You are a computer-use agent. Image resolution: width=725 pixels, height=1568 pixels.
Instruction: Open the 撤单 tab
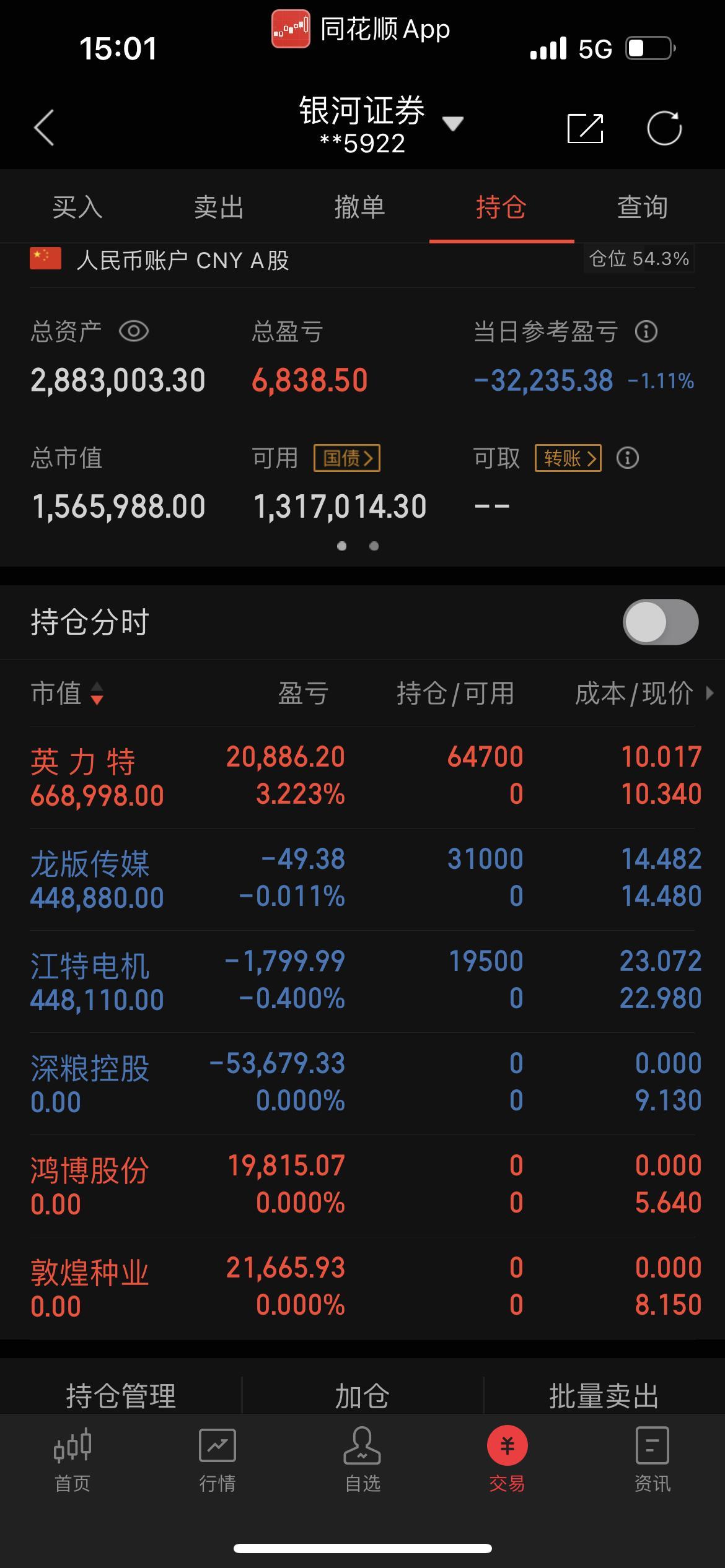(x=360, y=207)
